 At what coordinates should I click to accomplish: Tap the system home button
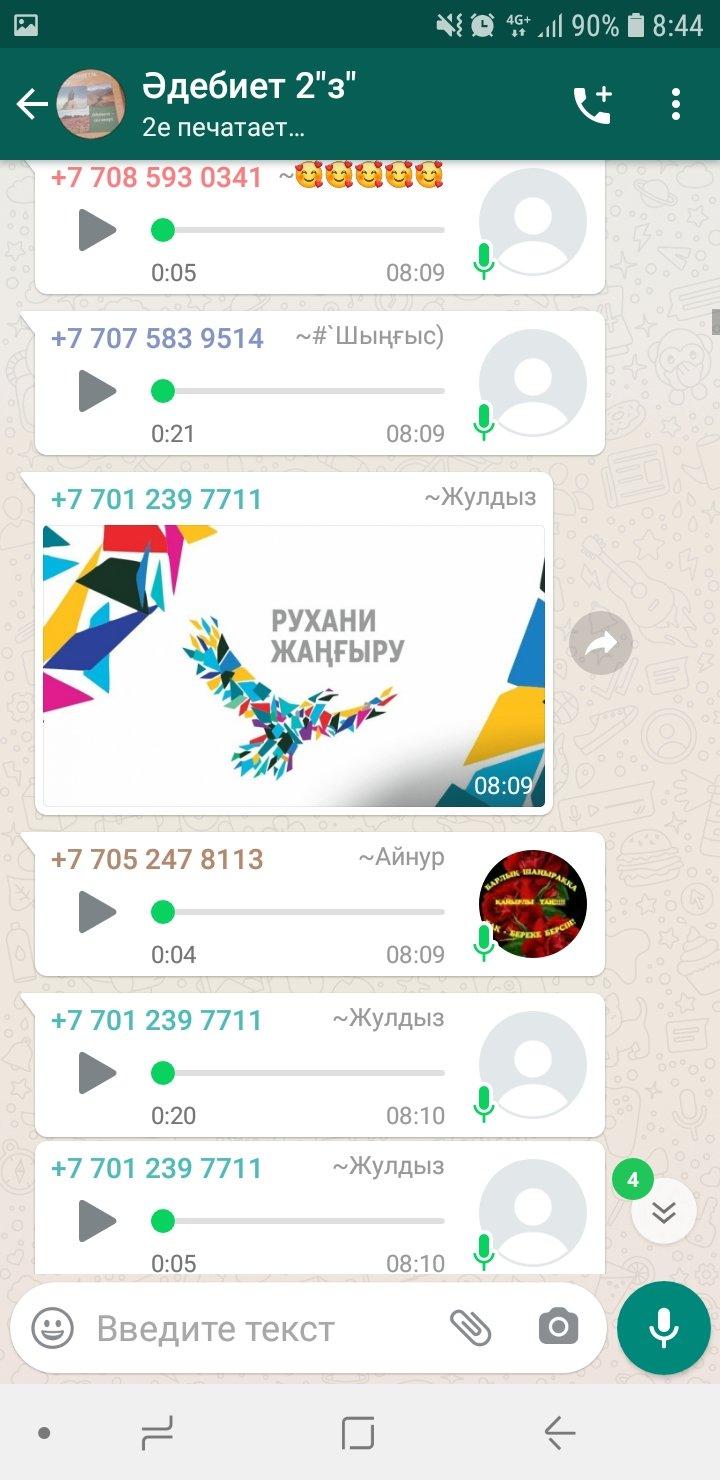coord(357,1433)
